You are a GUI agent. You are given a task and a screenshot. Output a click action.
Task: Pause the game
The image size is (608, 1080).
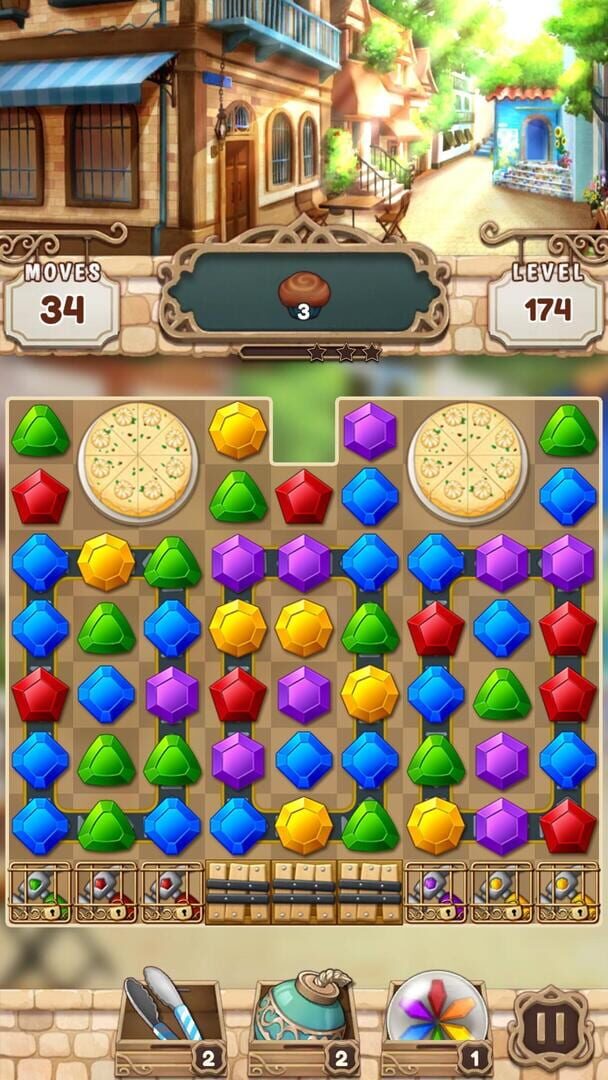point(551,1026)
